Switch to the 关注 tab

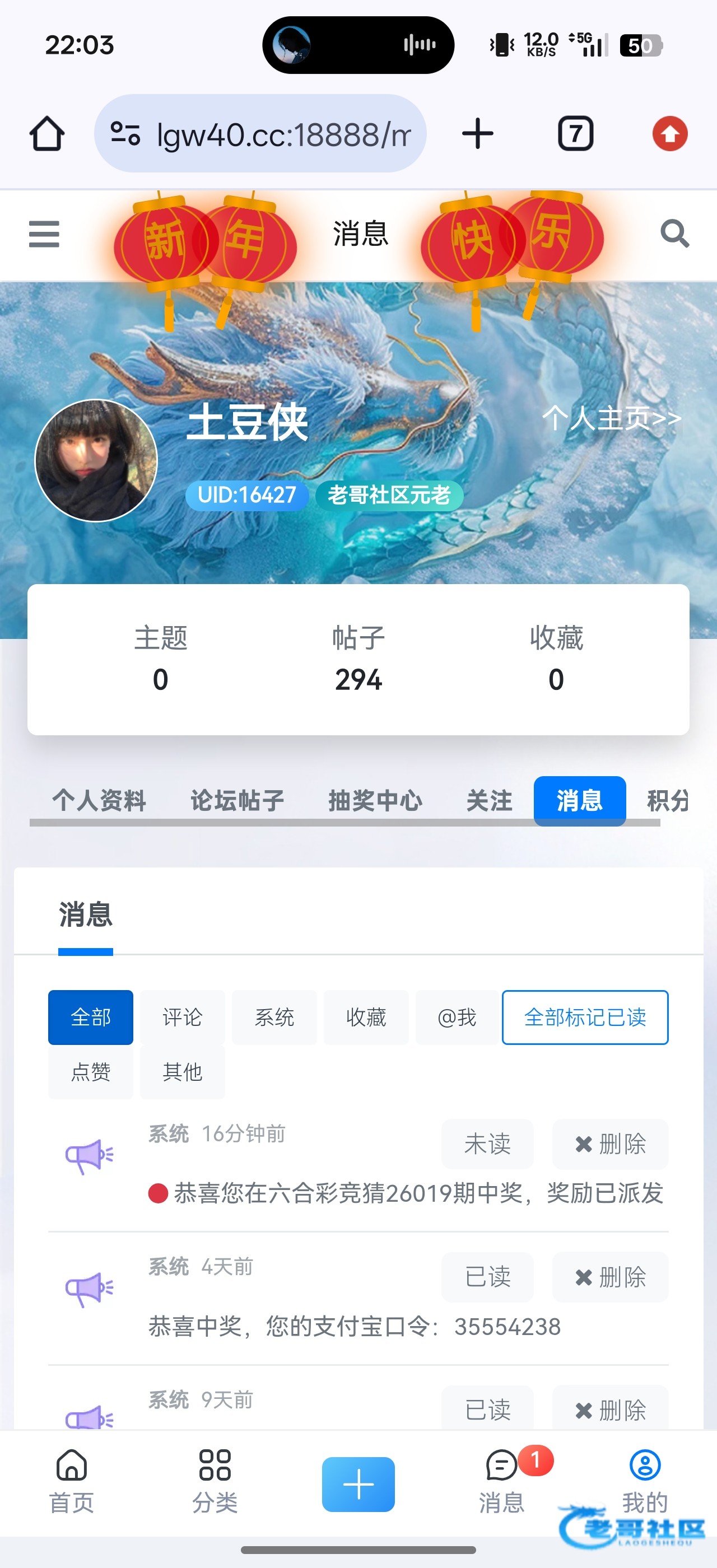(490, 800)
